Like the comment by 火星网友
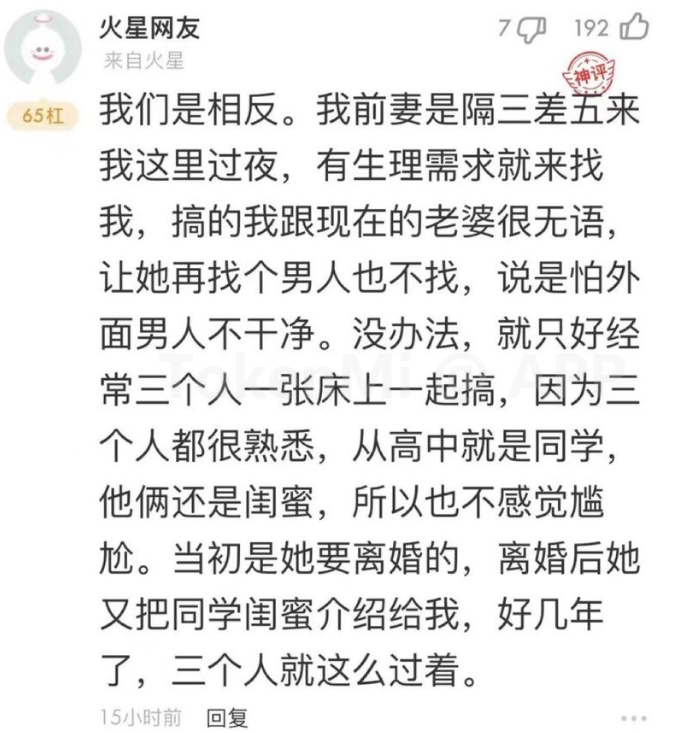The image size is (676, 733). (x=635, y=27)
